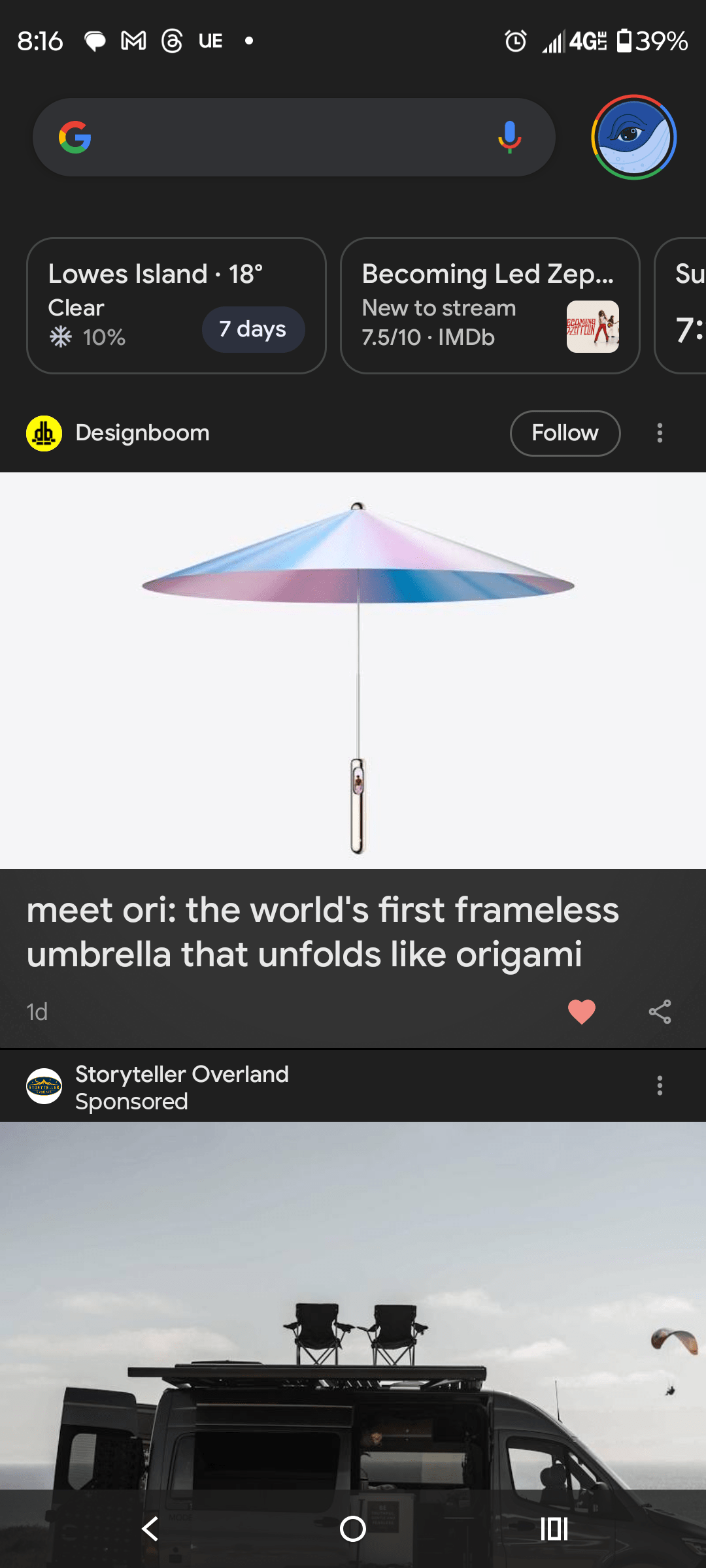This screenshot has height=1568, width=706.
Task: Go back using the system back button
Action: coord(150,1529)
